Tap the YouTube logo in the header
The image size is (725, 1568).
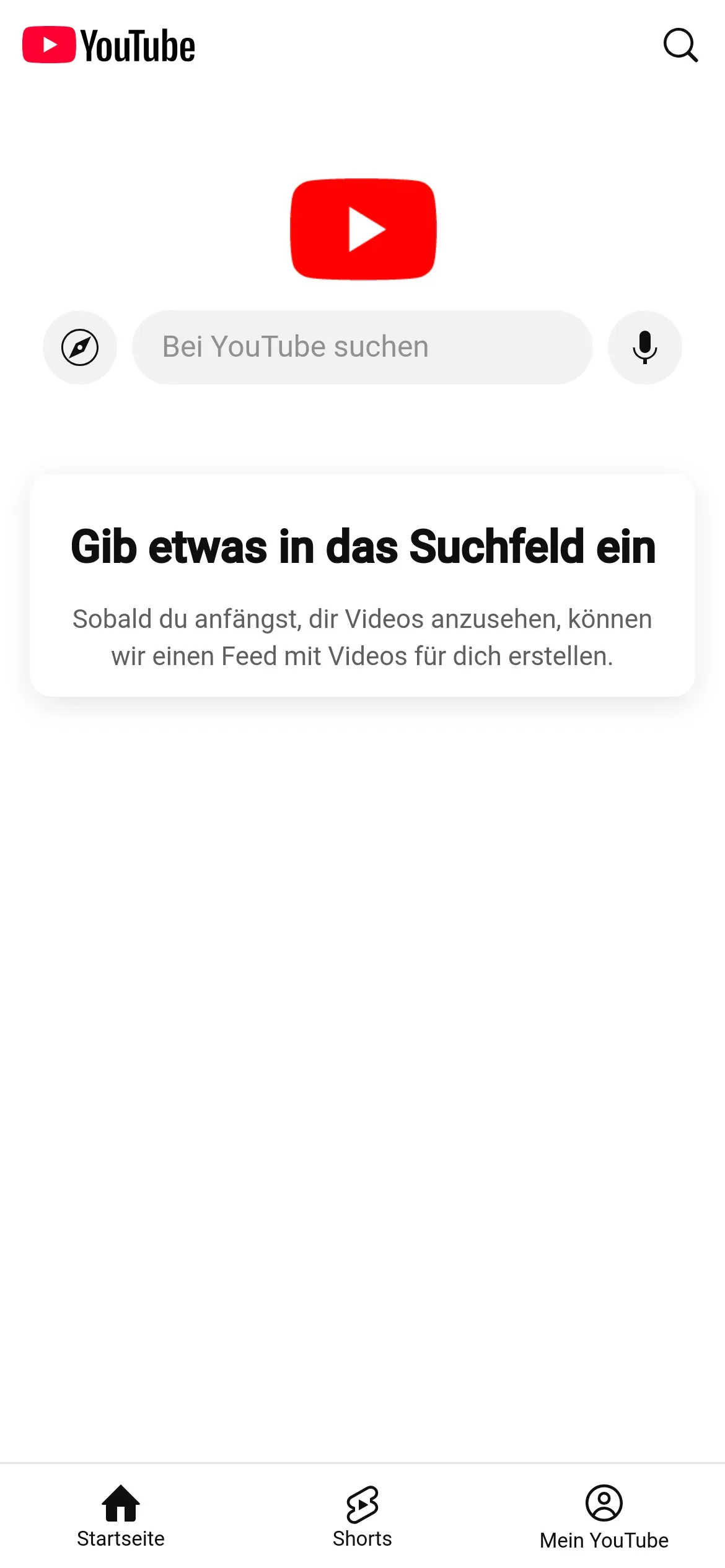pyautogui.click(x=109, y=45)
